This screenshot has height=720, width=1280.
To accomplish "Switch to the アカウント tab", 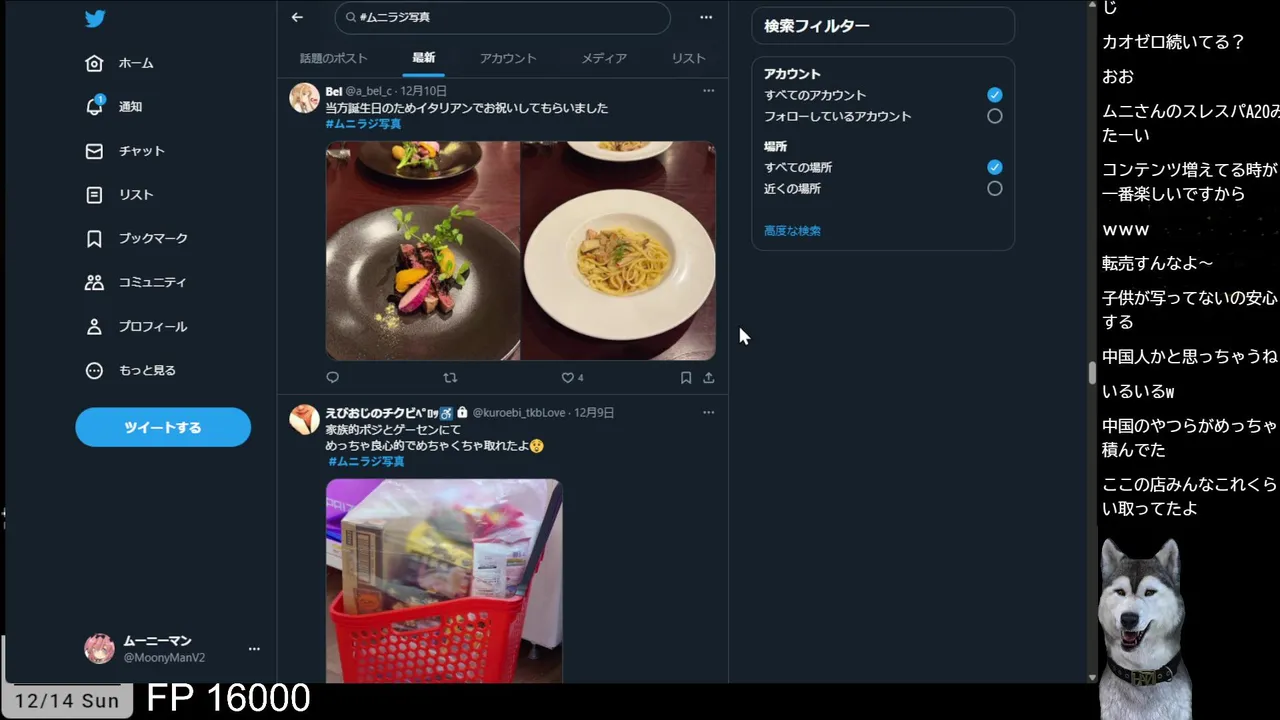I will tap(508, 58).
